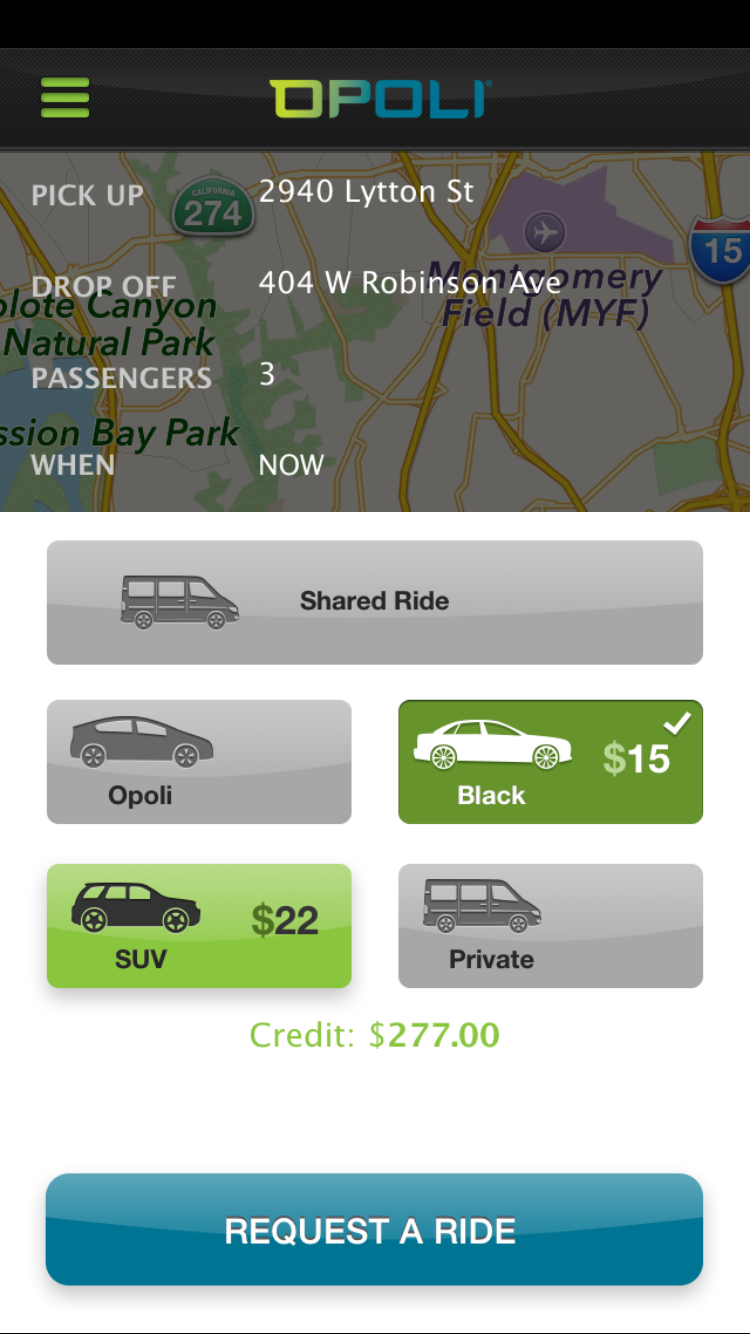Open the hamburger menu
750x1334 pixels.
[65, 98]
